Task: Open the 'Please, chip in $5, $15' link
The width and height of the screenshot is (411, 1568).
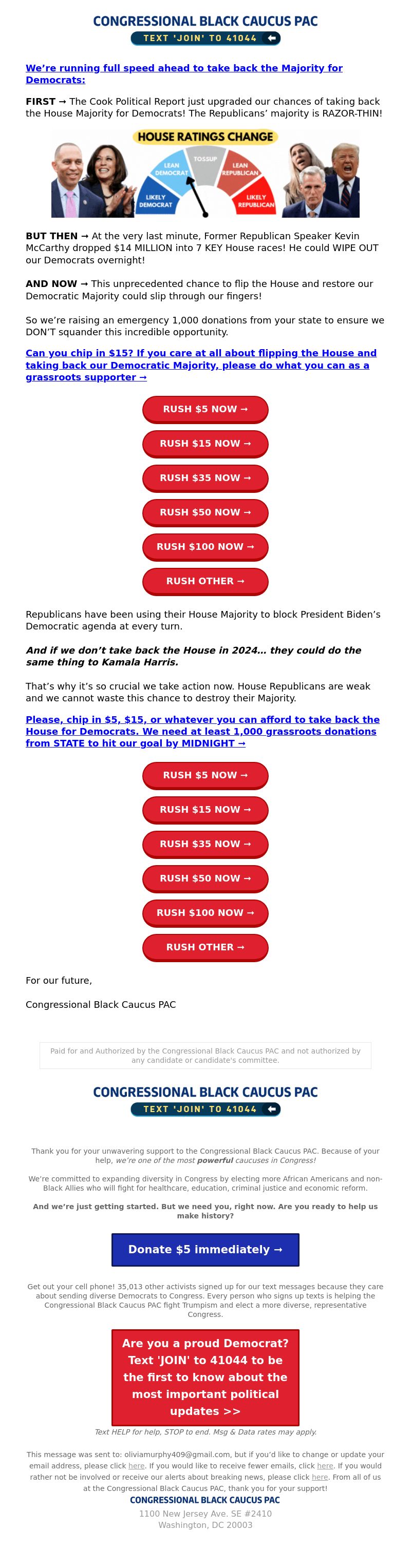Action: (x=202, y=731)
